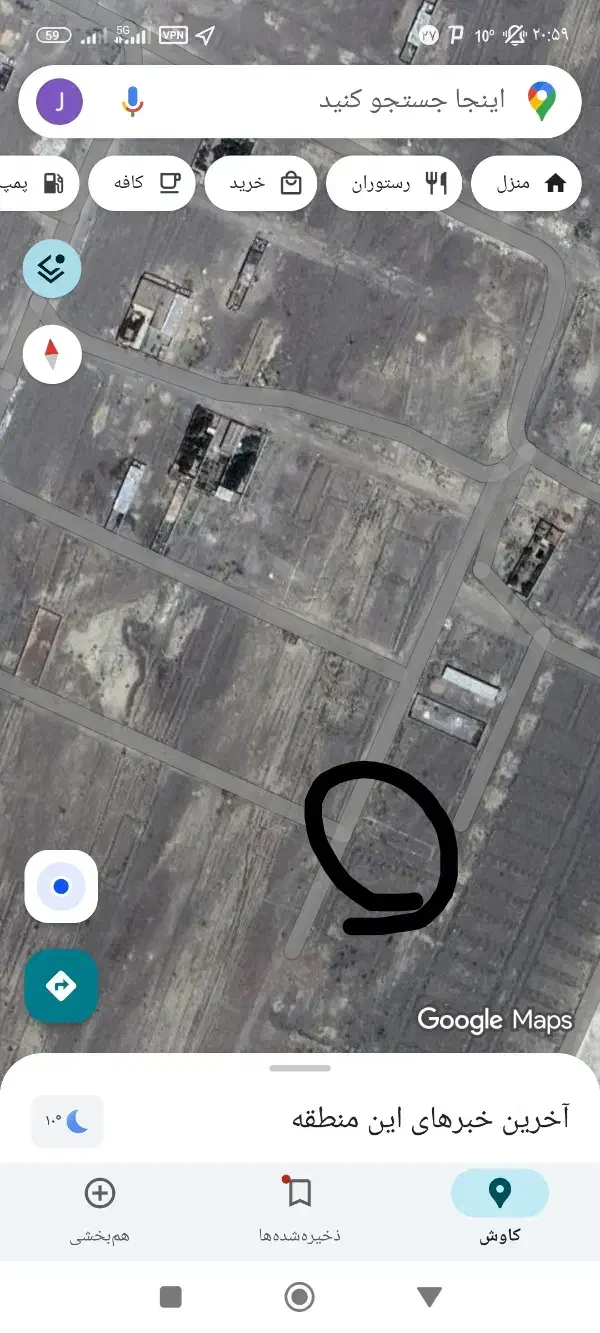Start voice search with the microphone
This screenshot has height=1333, width=600.
(x=132, y=101)
